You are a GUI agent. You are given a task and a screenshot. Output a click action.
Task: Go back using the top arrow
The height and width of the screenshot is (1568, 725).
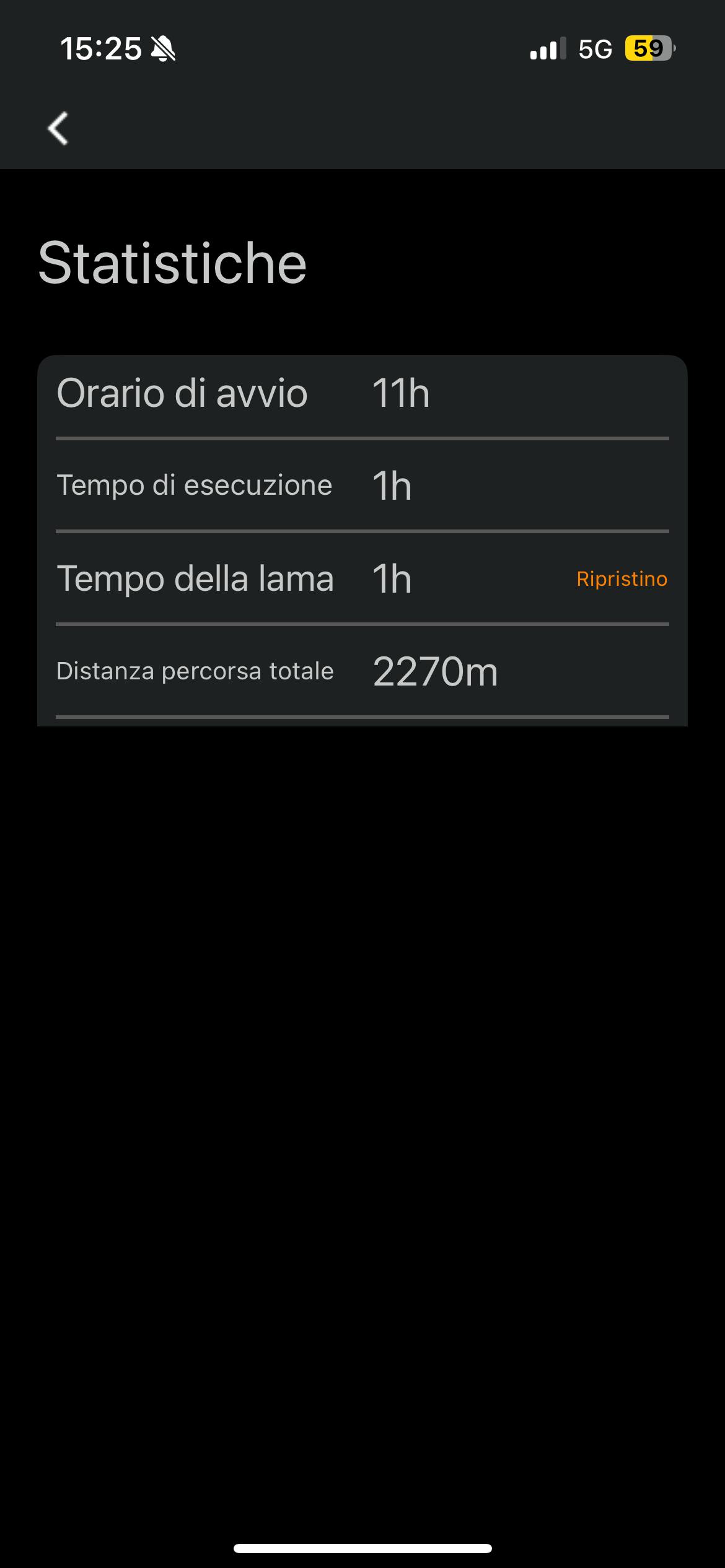(58, 129)
